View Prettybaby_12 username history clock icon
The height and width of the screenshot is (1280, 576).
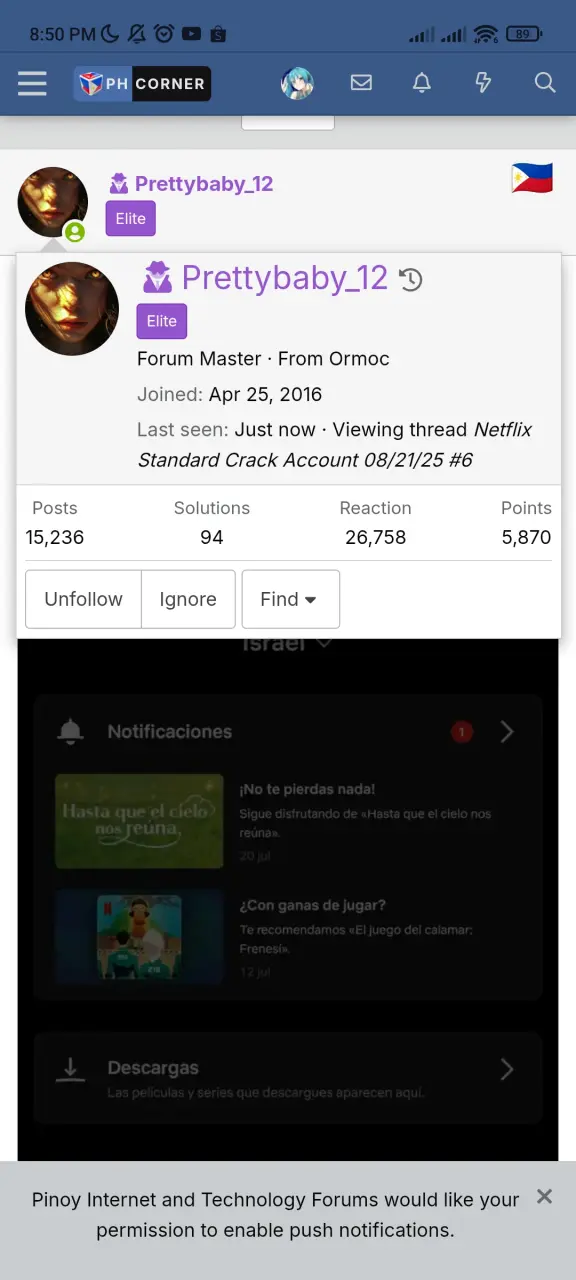[x=411, y=280]
